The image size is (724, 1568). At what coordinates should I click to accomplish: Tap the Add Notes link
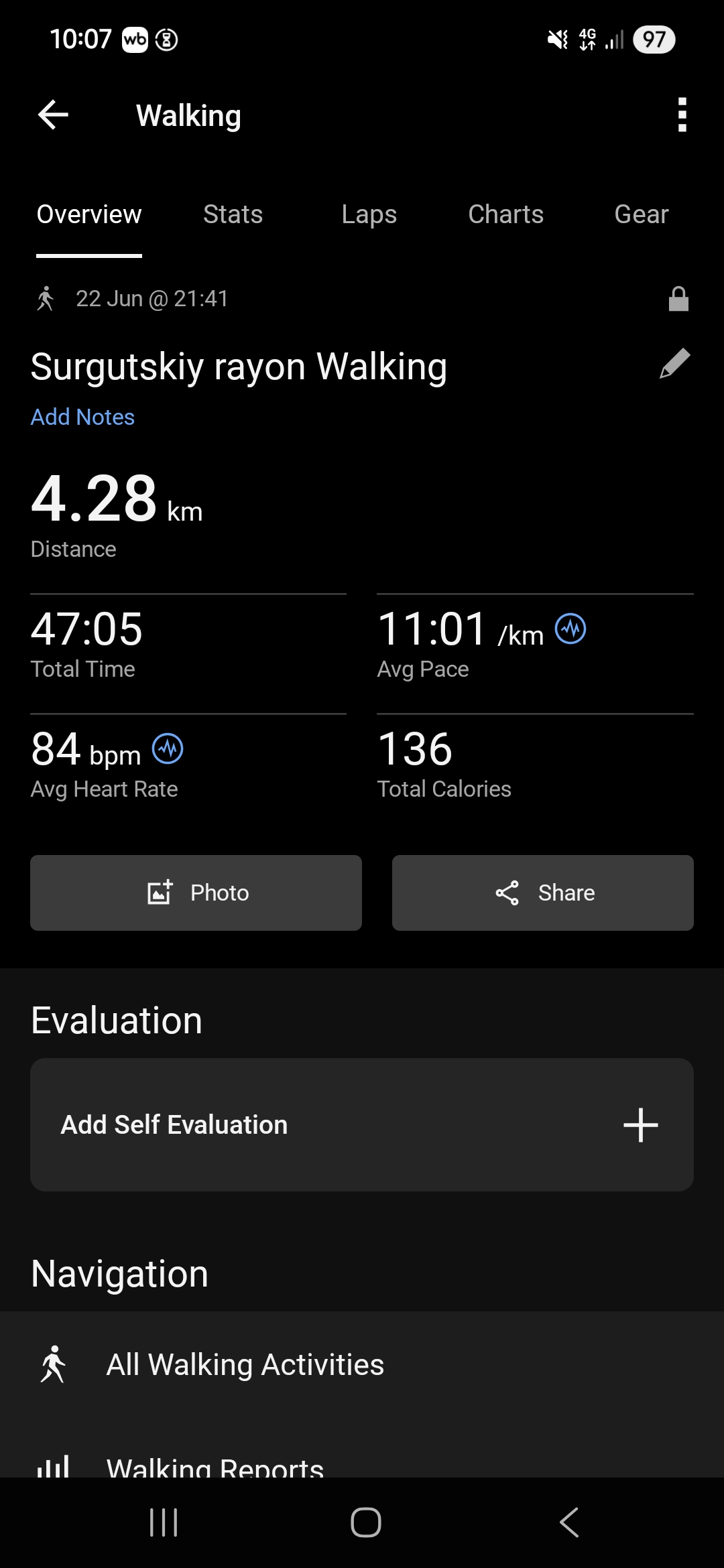(x=82, y=417)
